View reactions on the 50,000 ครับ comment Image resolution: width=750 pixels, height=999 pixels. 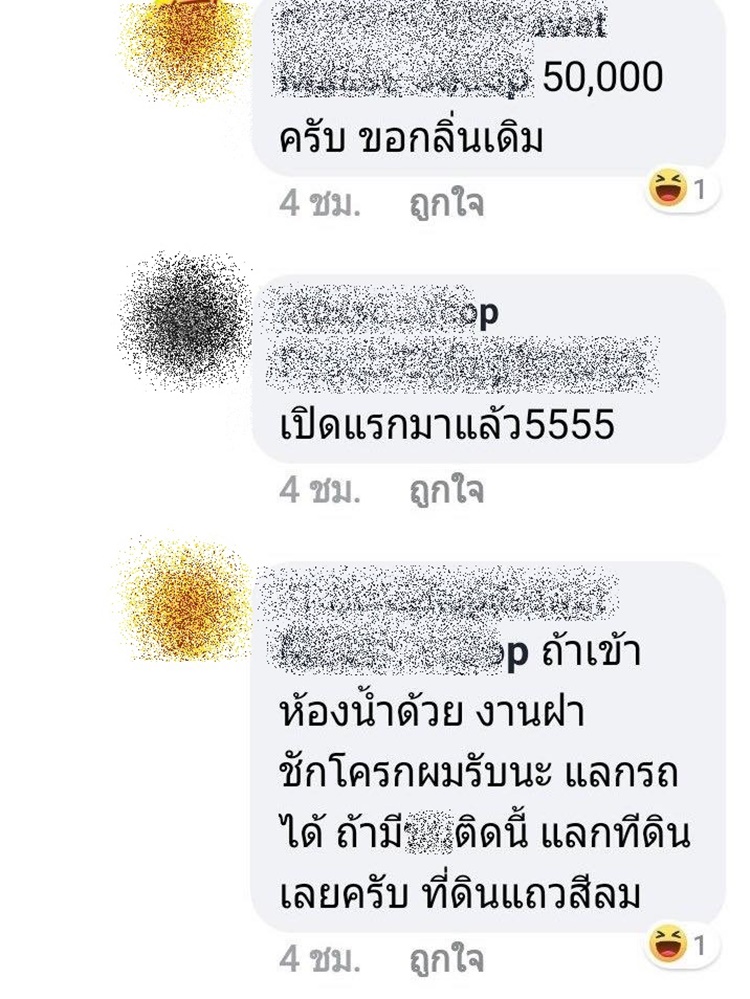(679, 188)
